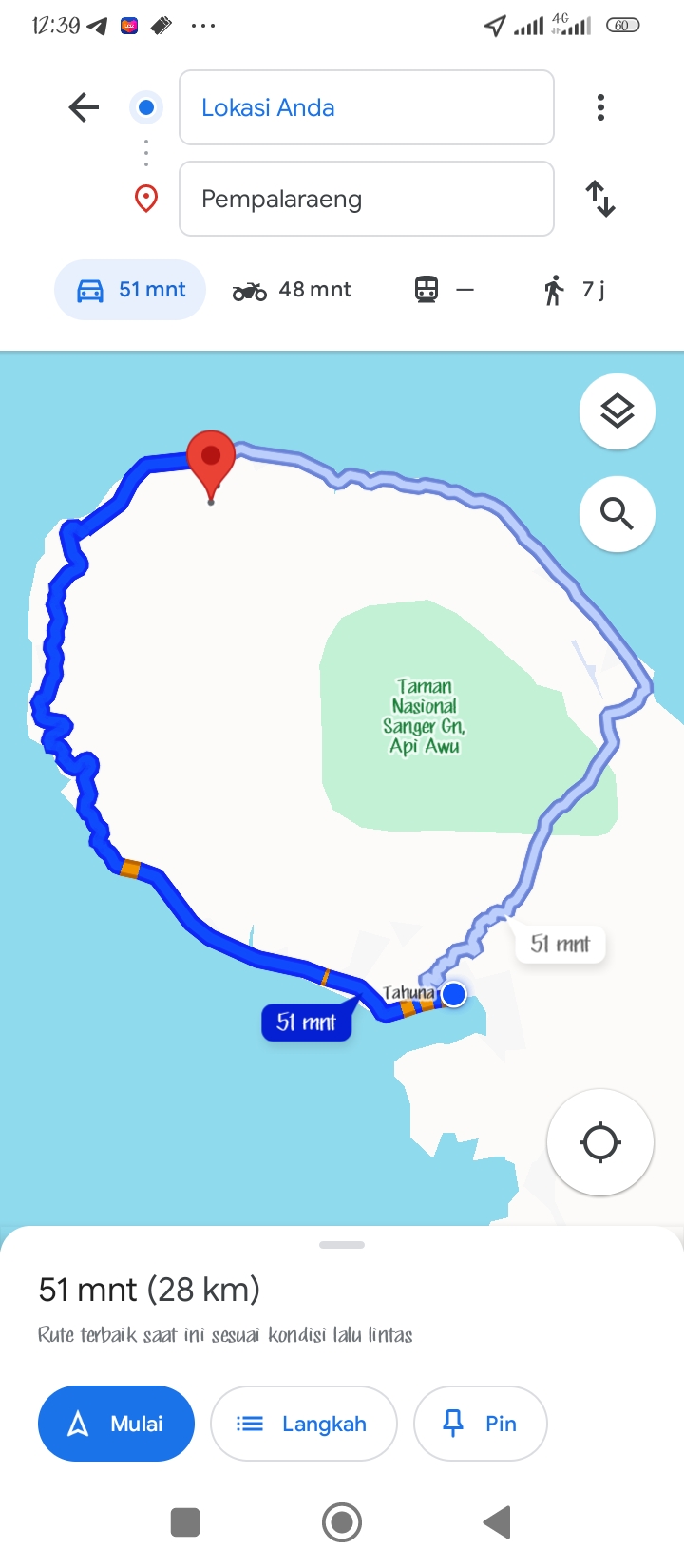This screenshot has width=684, height=1568.
Task: Center map on my current location
Action: click(600, 1142)
